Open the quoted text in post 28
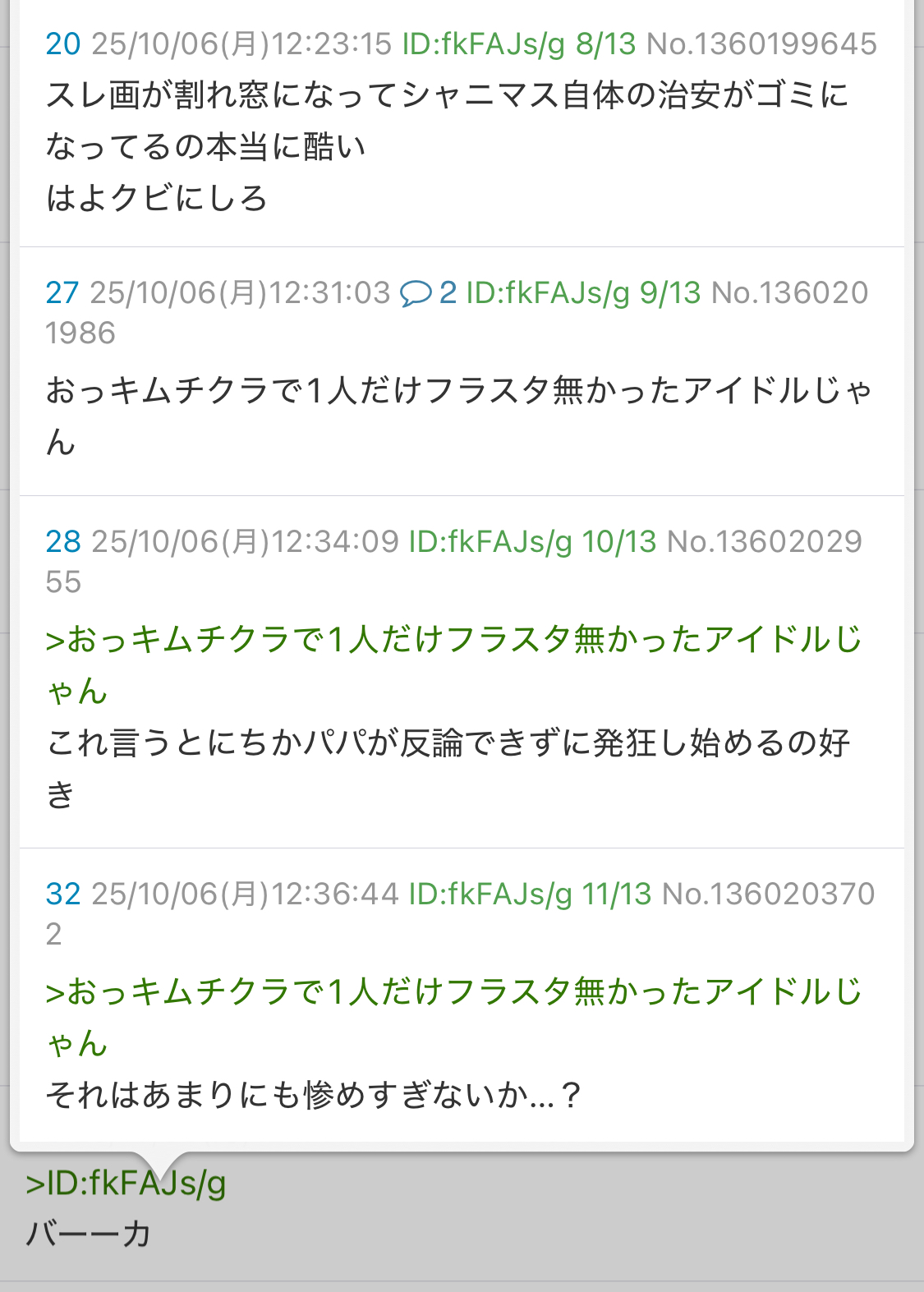The height and width of the screenshot is (1292, 924). (x=453, y=641)
